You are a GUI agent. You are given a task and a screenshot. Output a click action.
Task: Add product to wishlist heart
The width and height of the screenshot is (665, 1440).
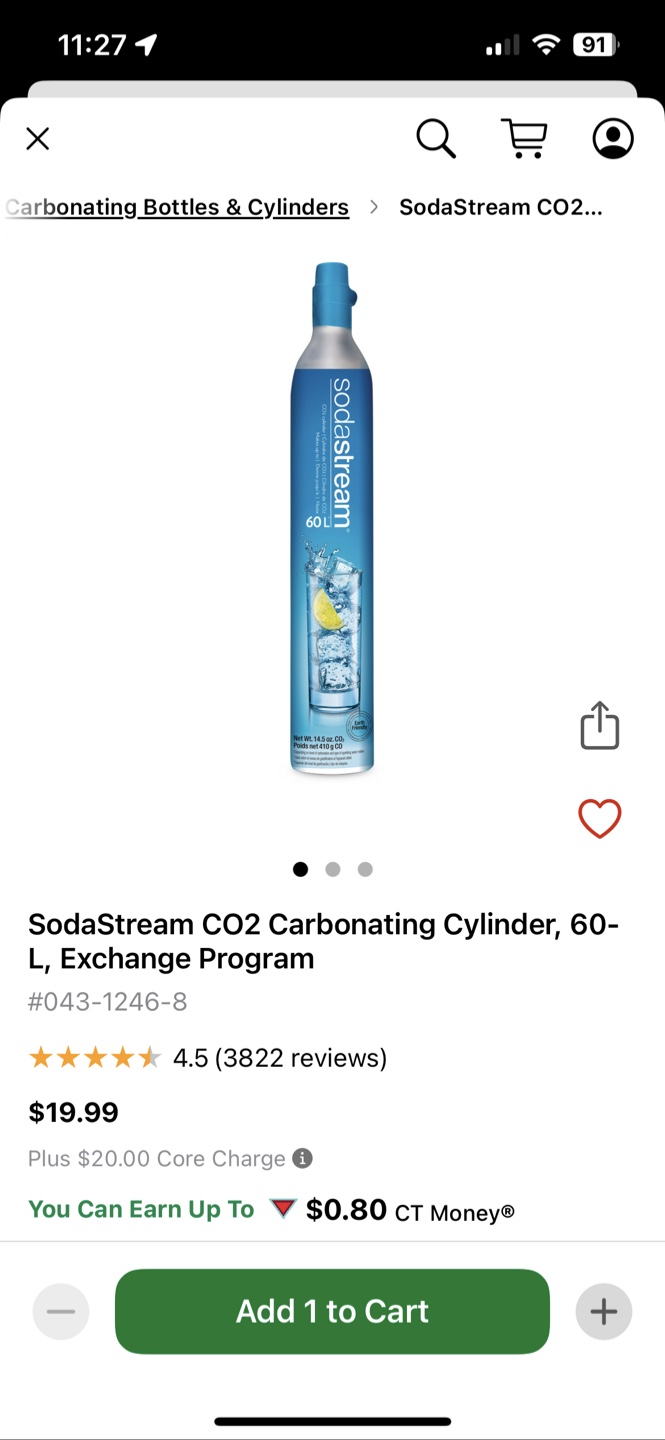coord(600,819)
